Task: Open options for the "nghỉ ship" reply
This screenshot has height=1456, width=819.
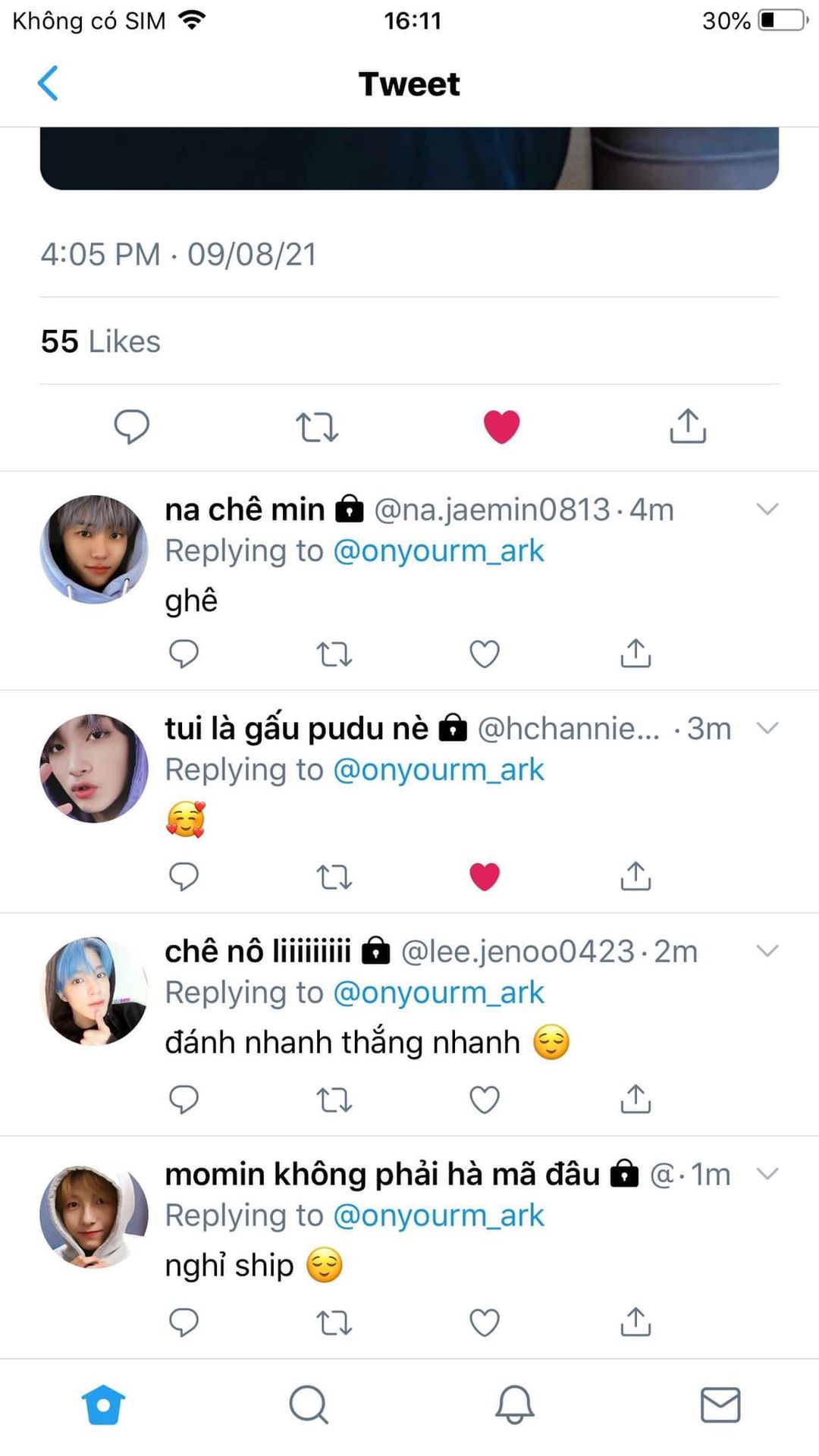Action: 767,1174
